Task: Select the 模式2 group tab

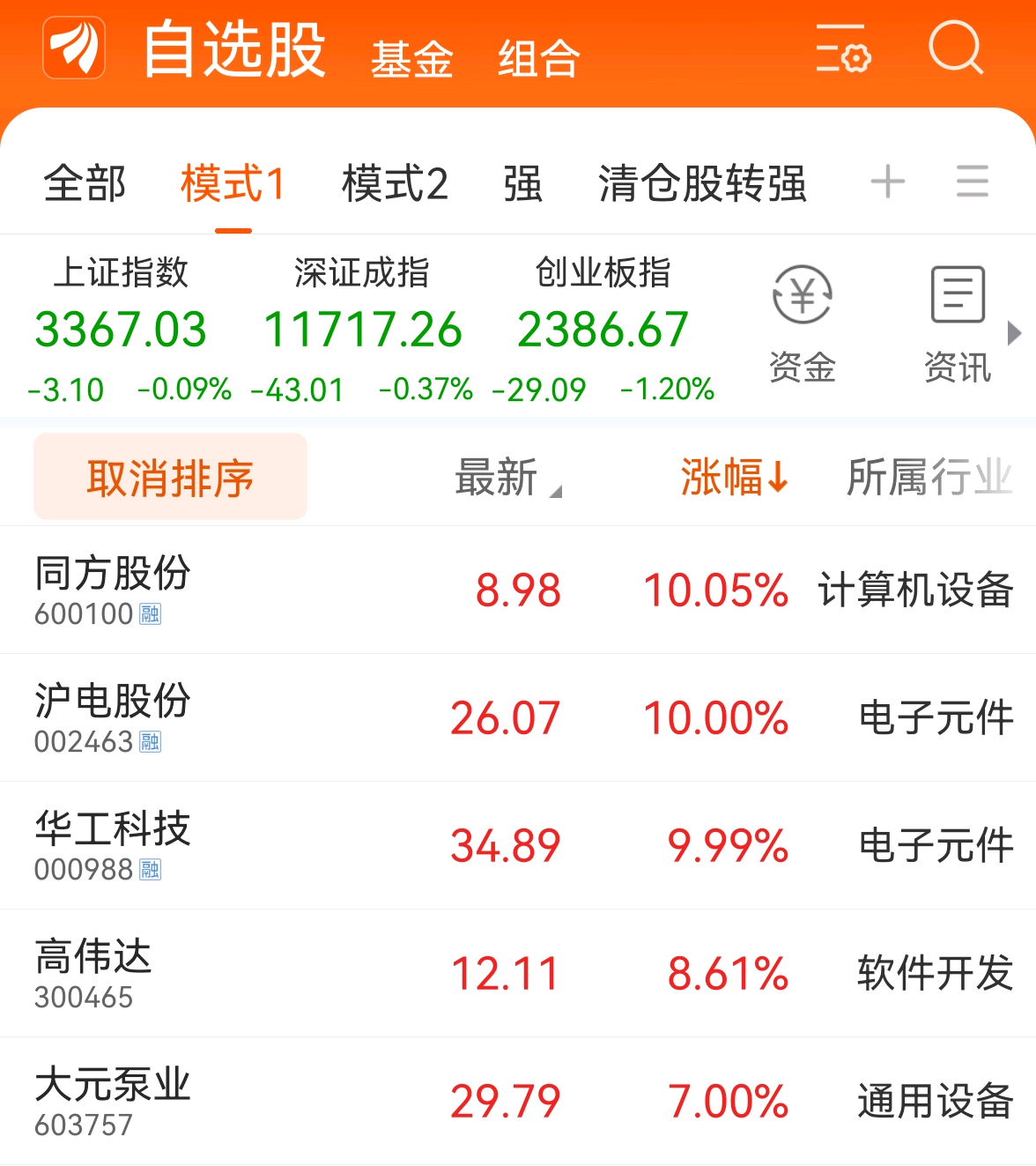Action: pyautogui.click(x=395, y=183)
